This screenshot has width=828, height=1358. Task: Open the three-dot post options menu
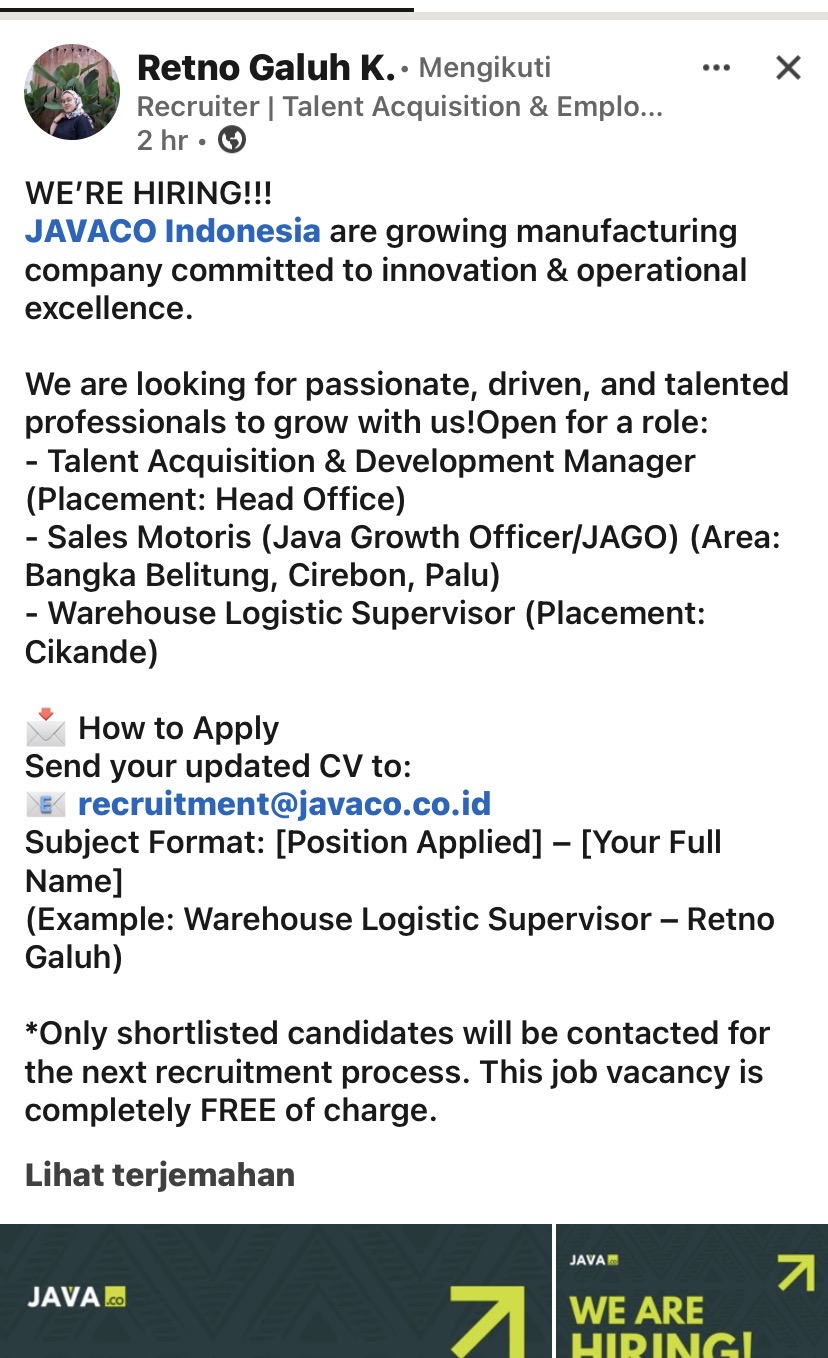716,68
